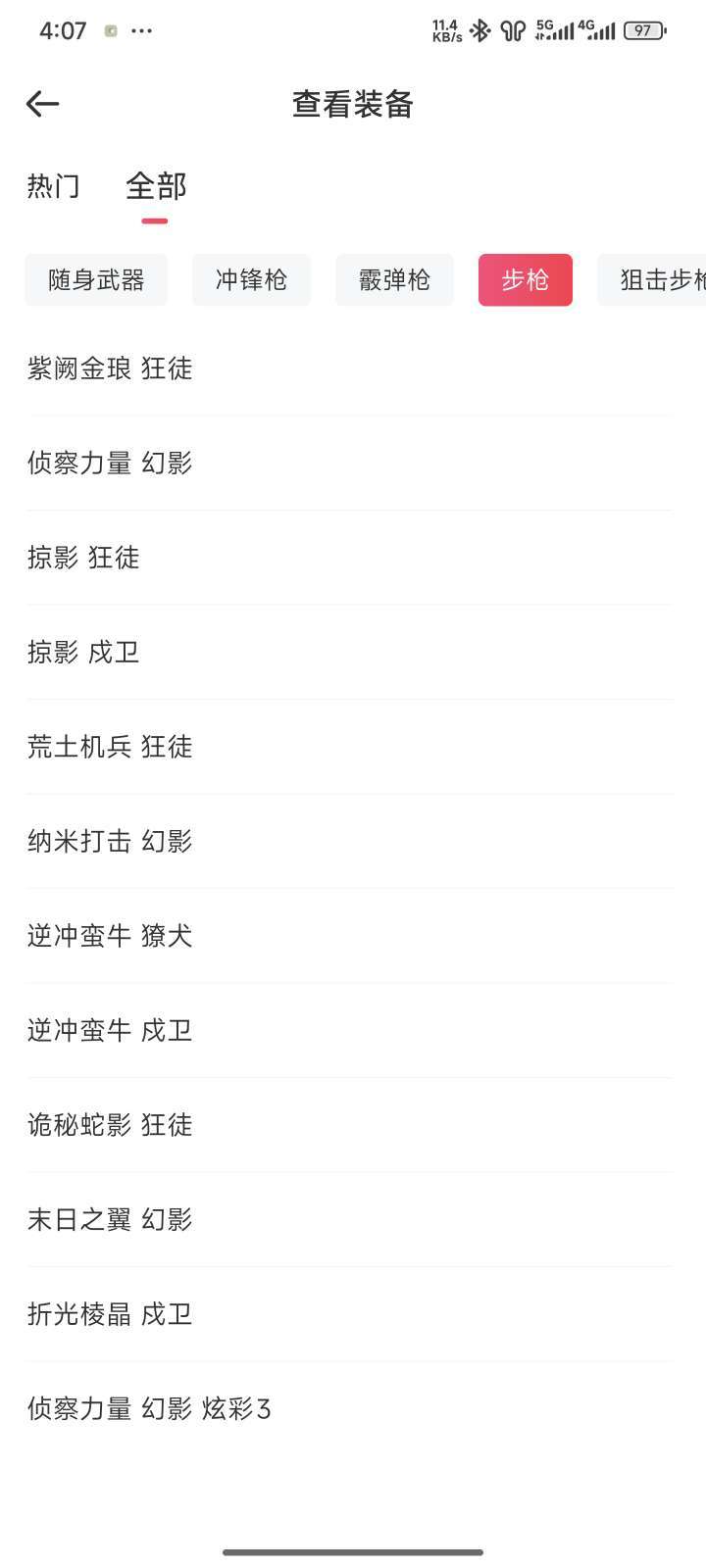Choose 折光棱晶 戍卫 row
The image size is (706, 1568).
350,1314
